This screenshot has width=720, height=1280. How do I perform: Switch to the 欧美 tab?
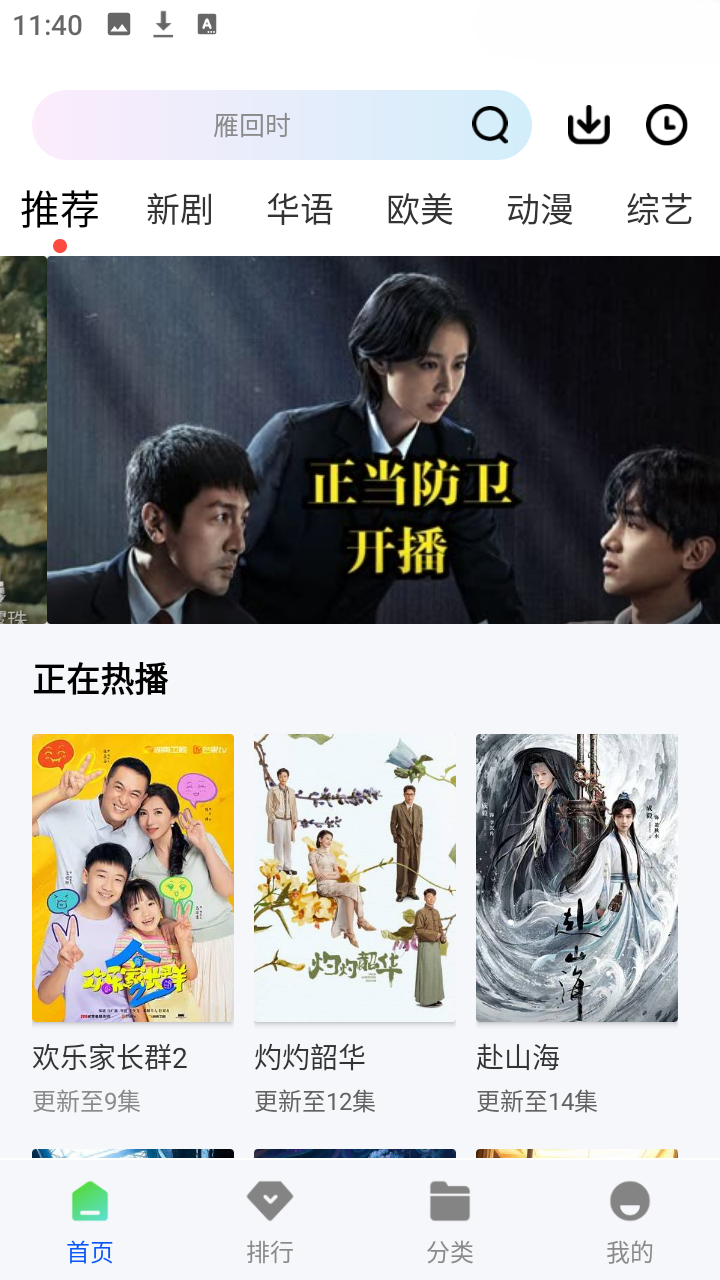pyautogui.click(x=420, y=210)
